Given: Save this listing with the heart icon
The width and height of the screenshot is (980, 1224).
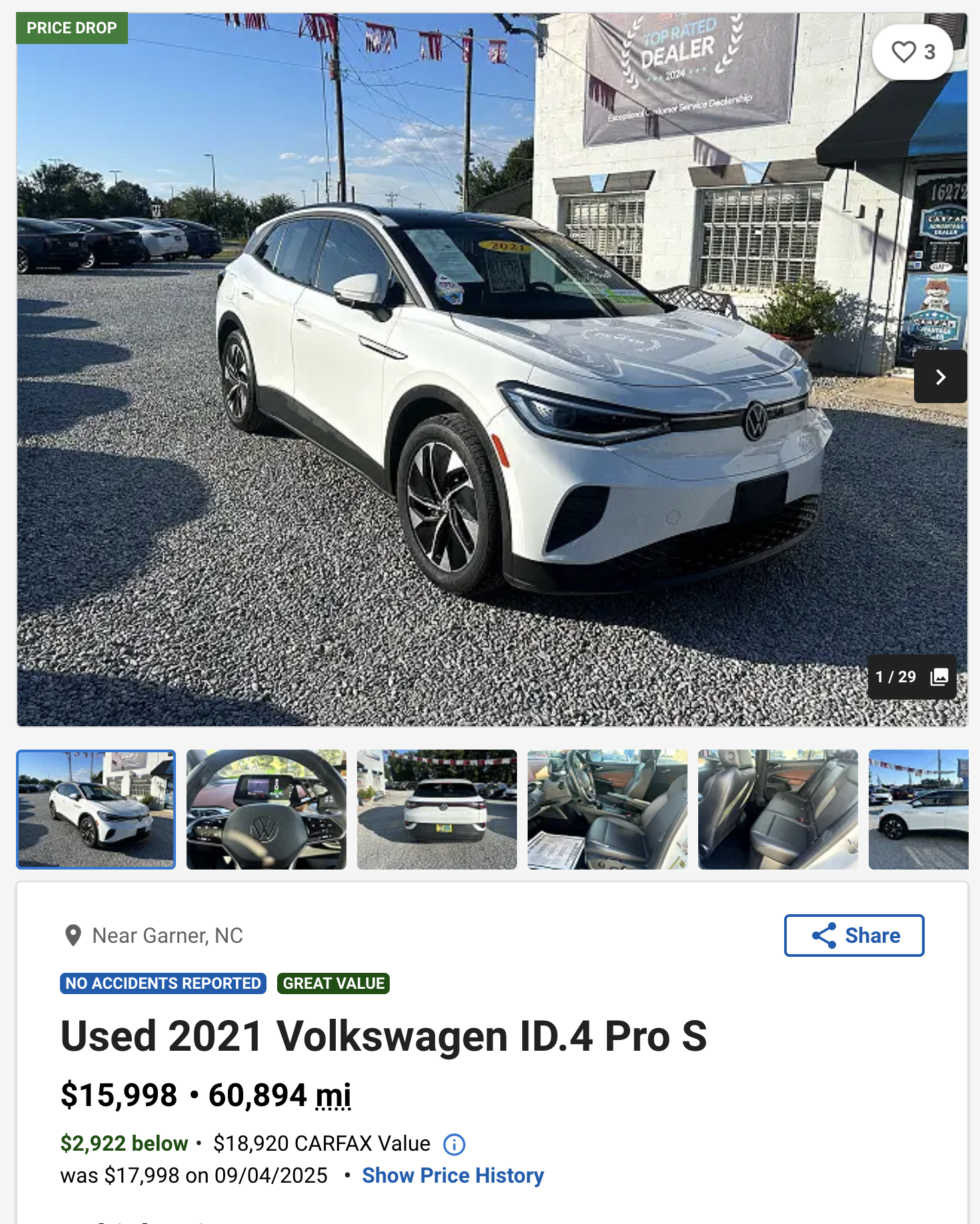Looking at the screenshot, I should (x=911, y=52).
